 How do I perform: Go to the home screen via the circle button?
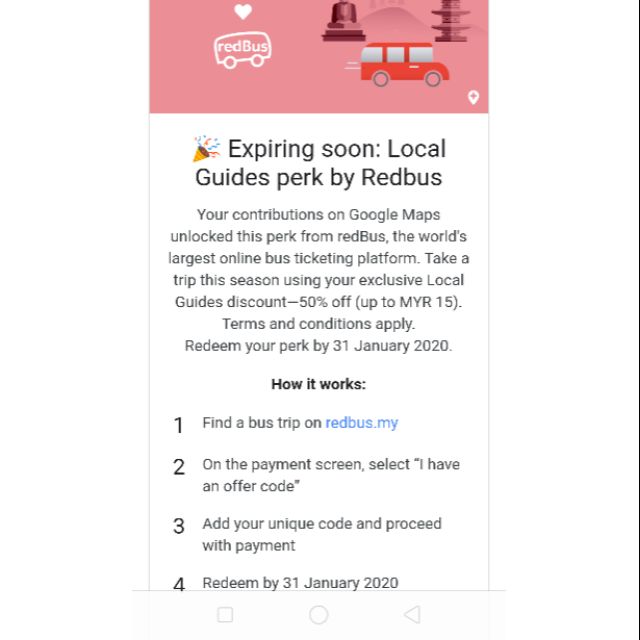[x=318, y=614]
